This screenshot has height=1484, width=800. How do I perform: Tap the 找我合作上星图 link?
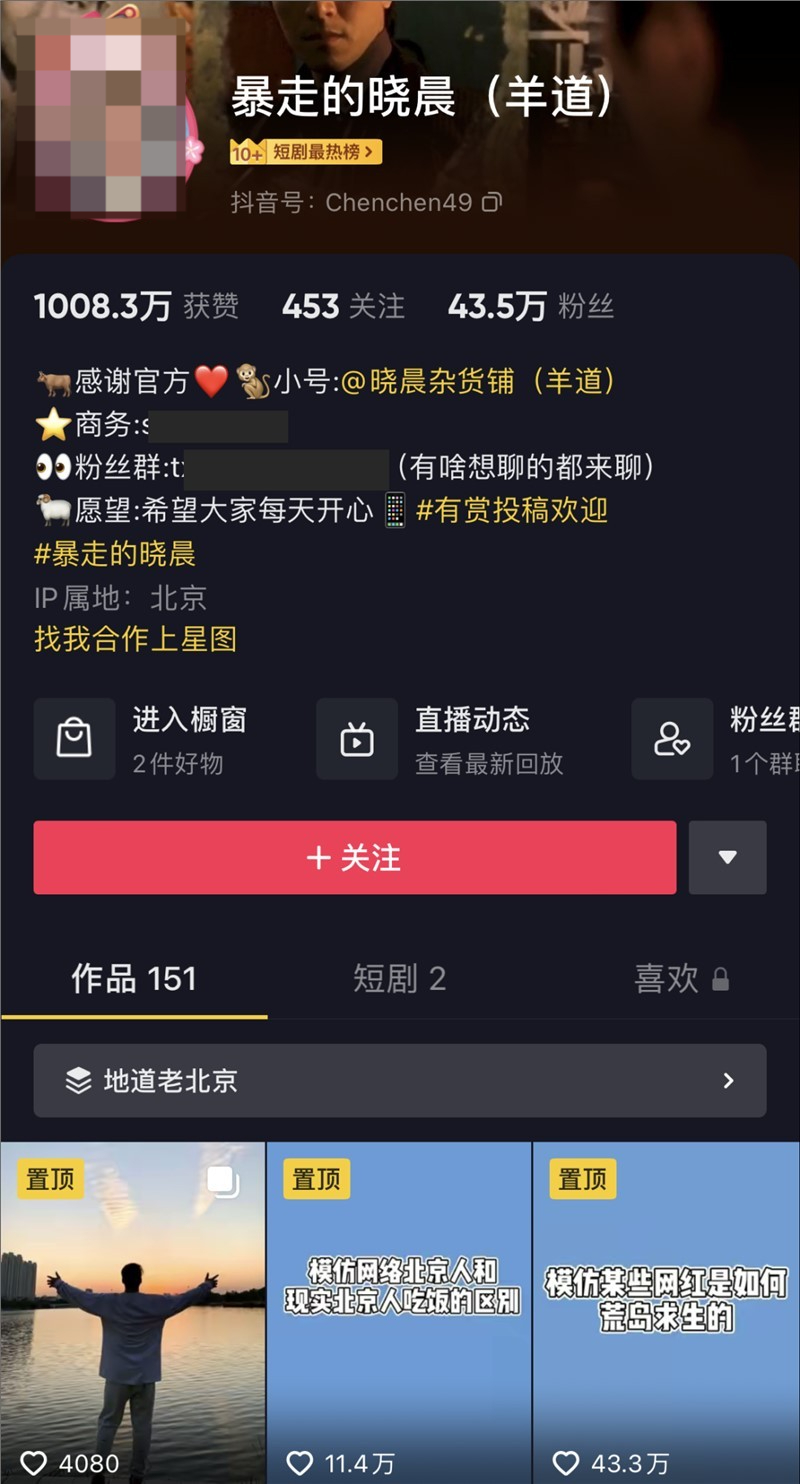[135, 639]
